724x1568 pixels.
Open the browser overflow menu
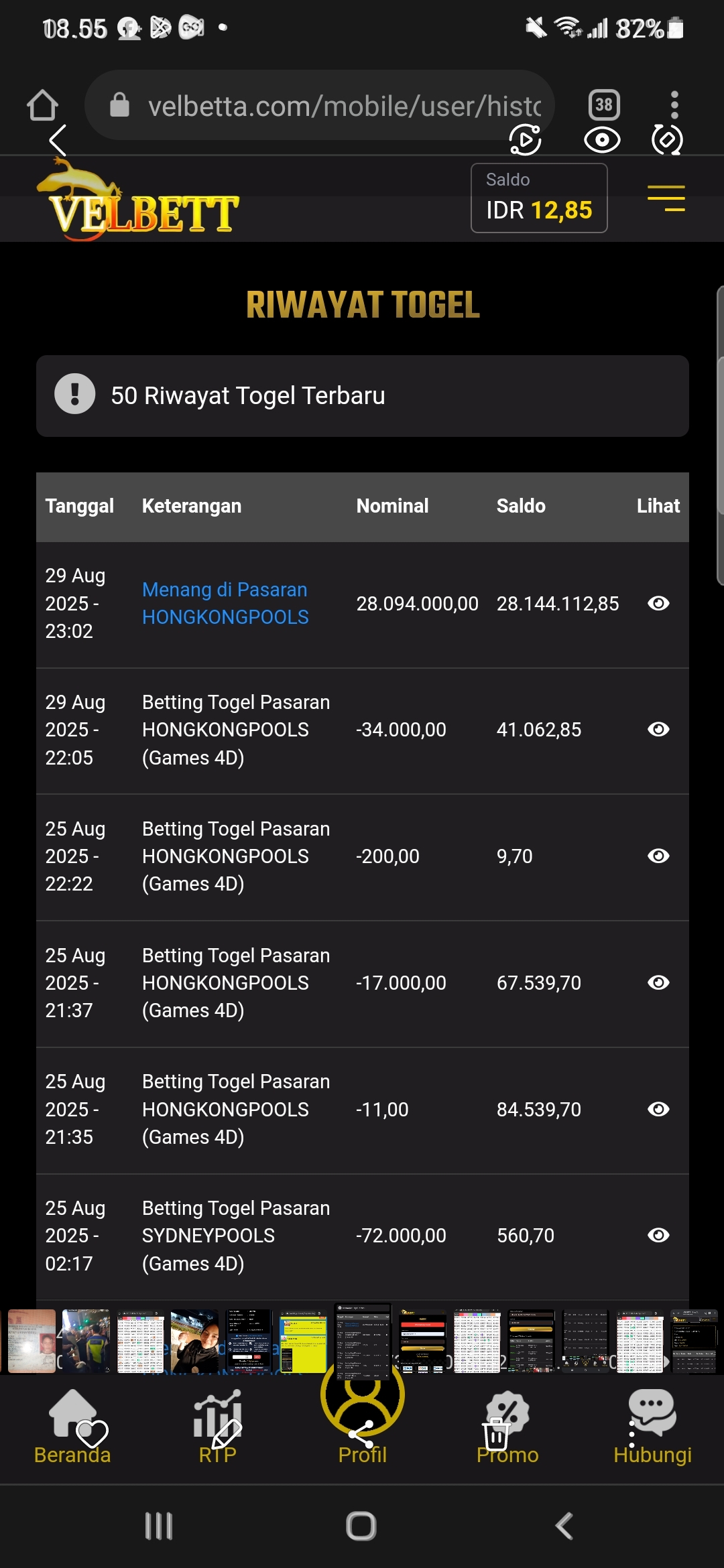(x=674, y=105)
